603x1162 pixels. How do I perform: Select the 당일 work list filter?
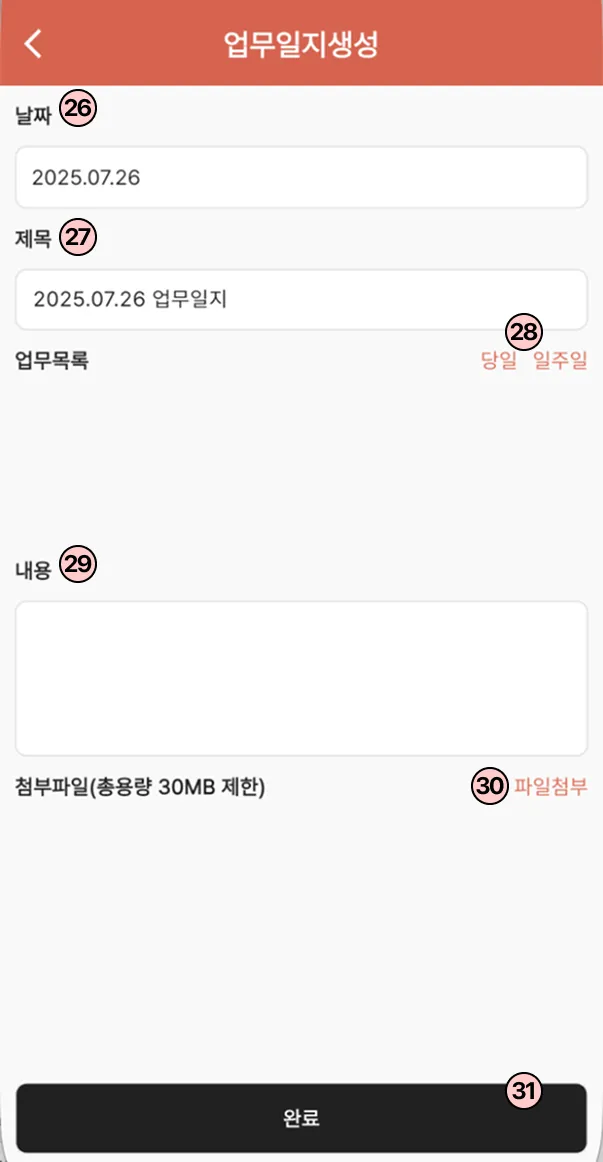coord(499,362)
